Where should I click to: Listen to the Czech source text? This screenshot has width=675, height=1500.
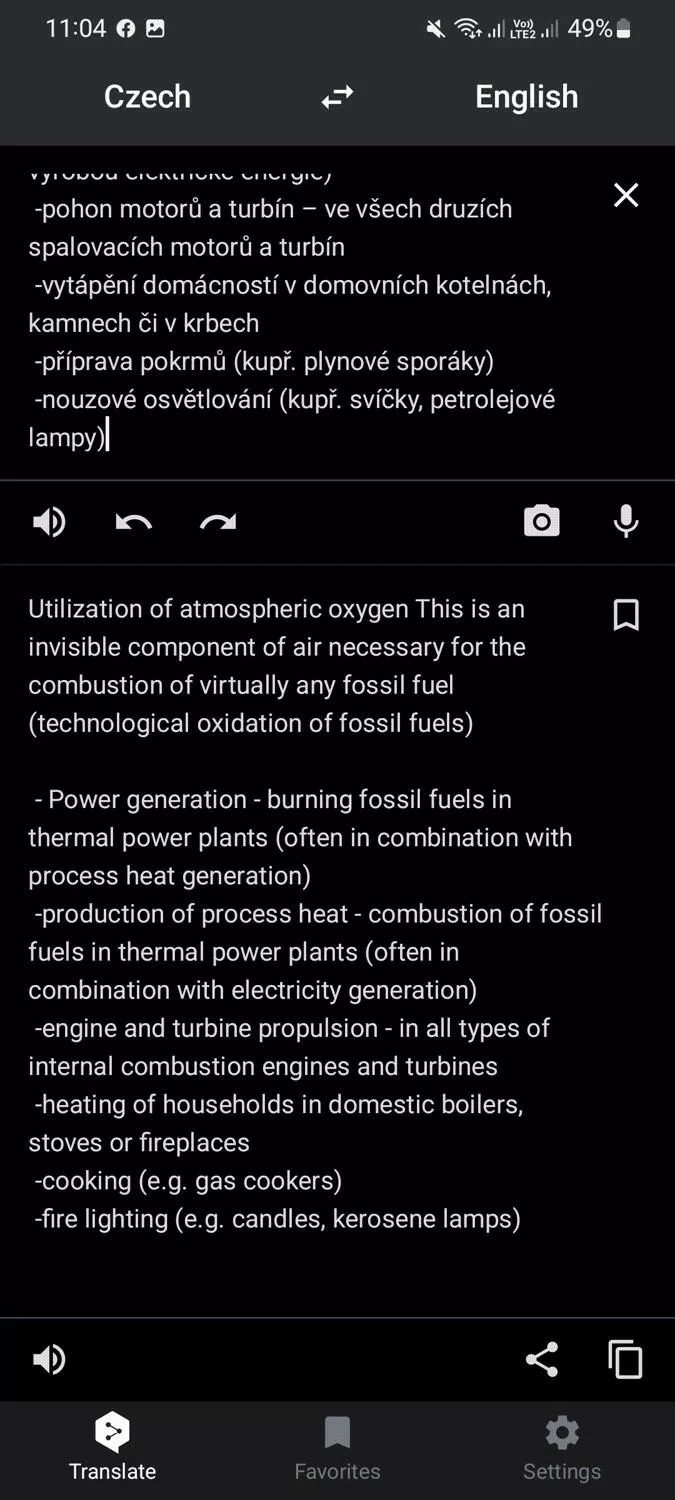(x=49, y=522)
